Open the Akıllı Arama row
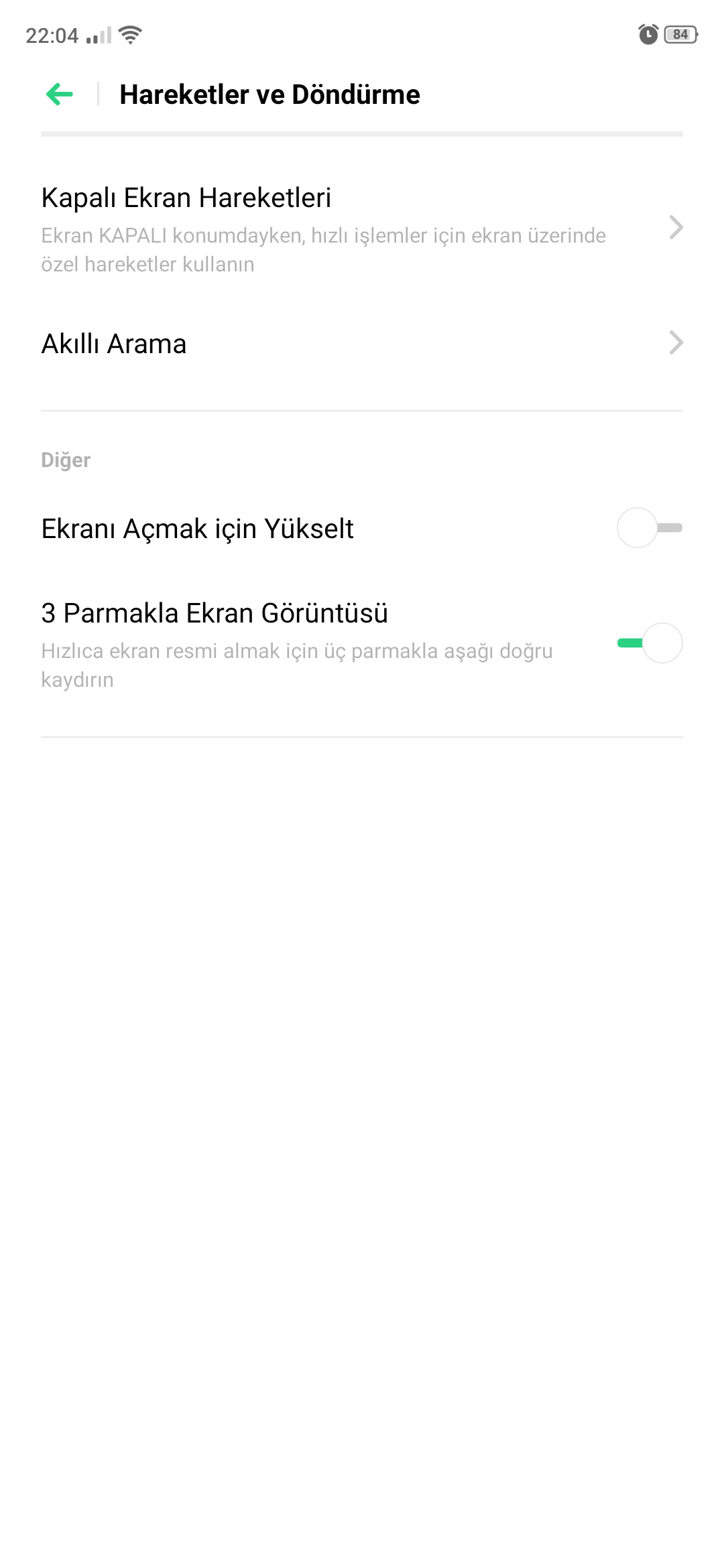This screenshot has height=1568, width=724. [362, 343]
